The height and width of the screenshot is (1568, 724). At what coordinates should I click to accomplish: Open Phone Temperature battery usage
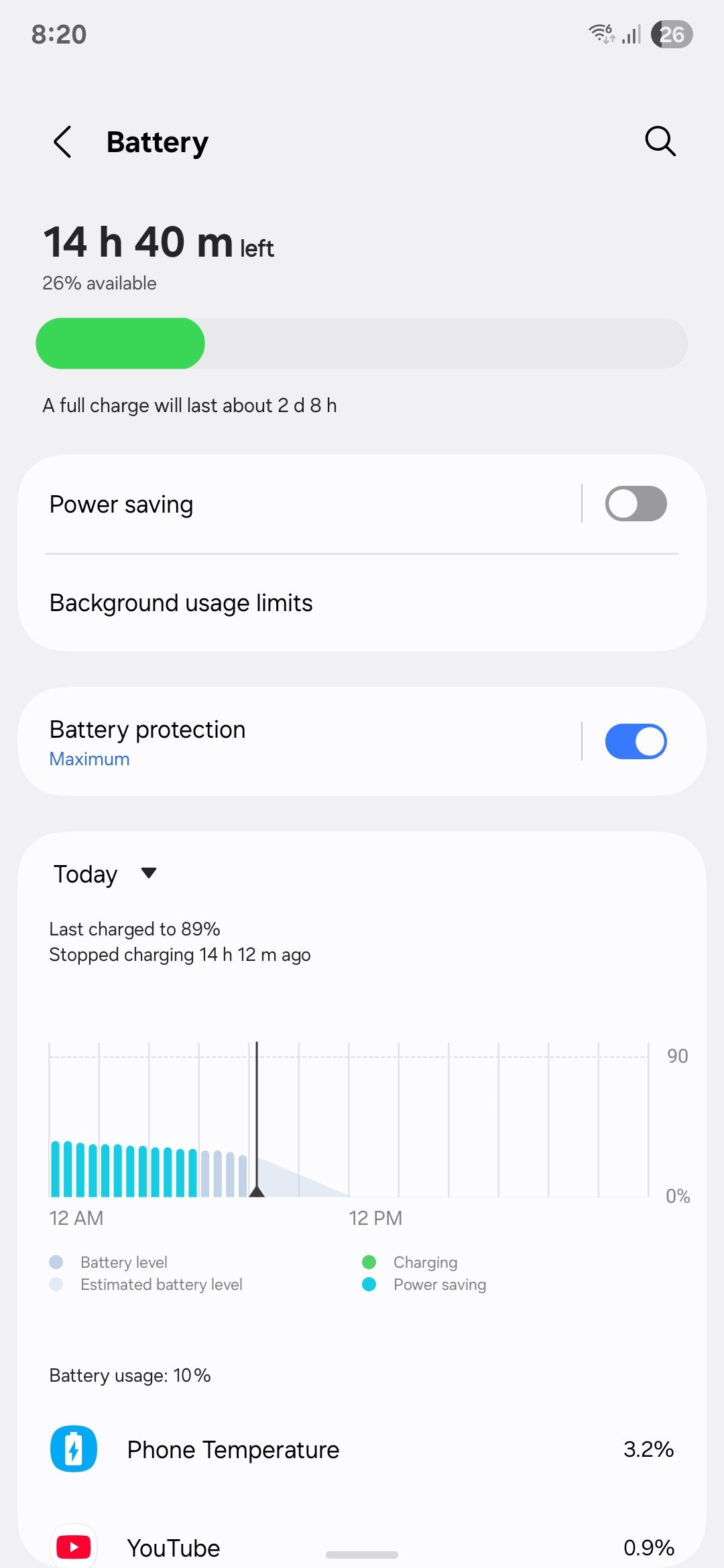[x=362, y=1449]
